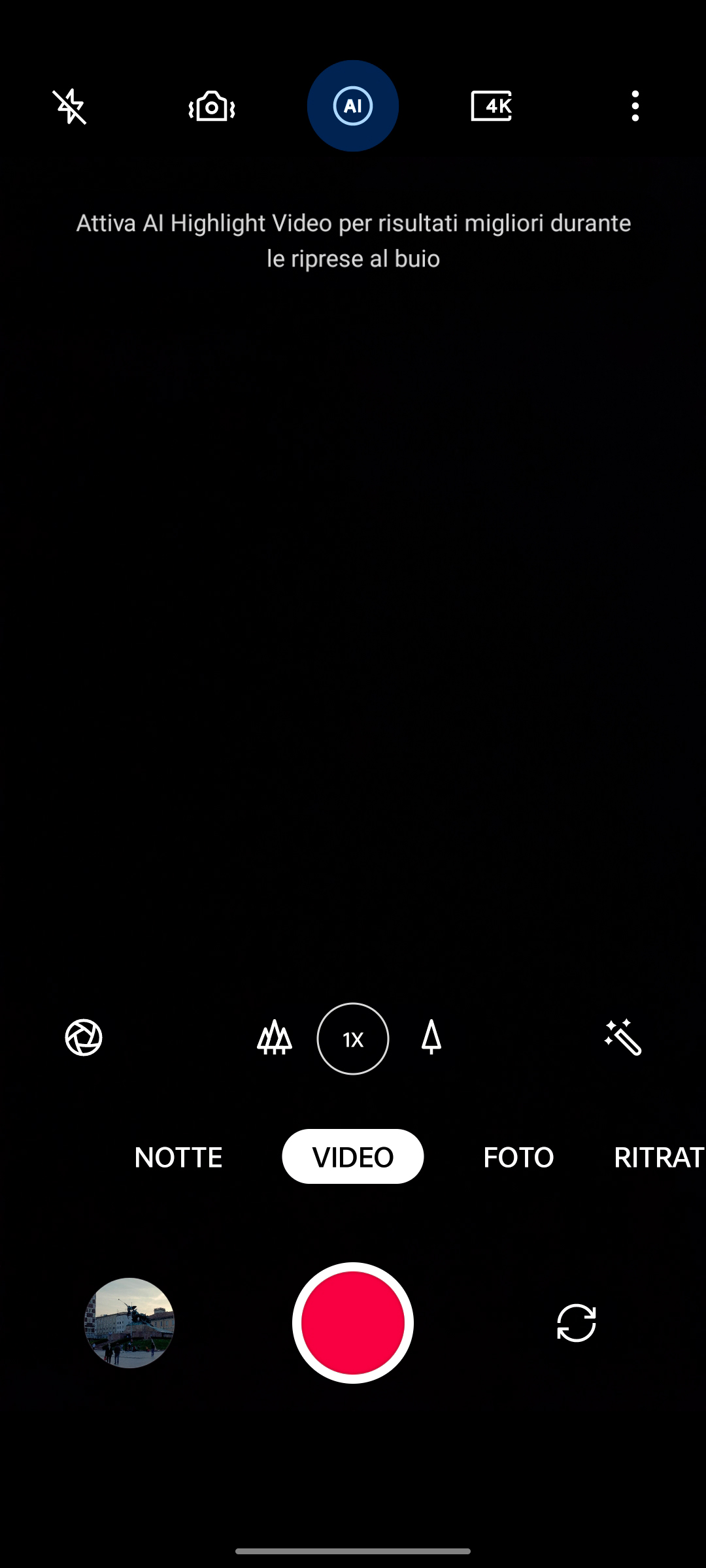The height and width of the screenshot is (1568, 706).
Task: Open the three-dot overflow menu
Action: 635,106
